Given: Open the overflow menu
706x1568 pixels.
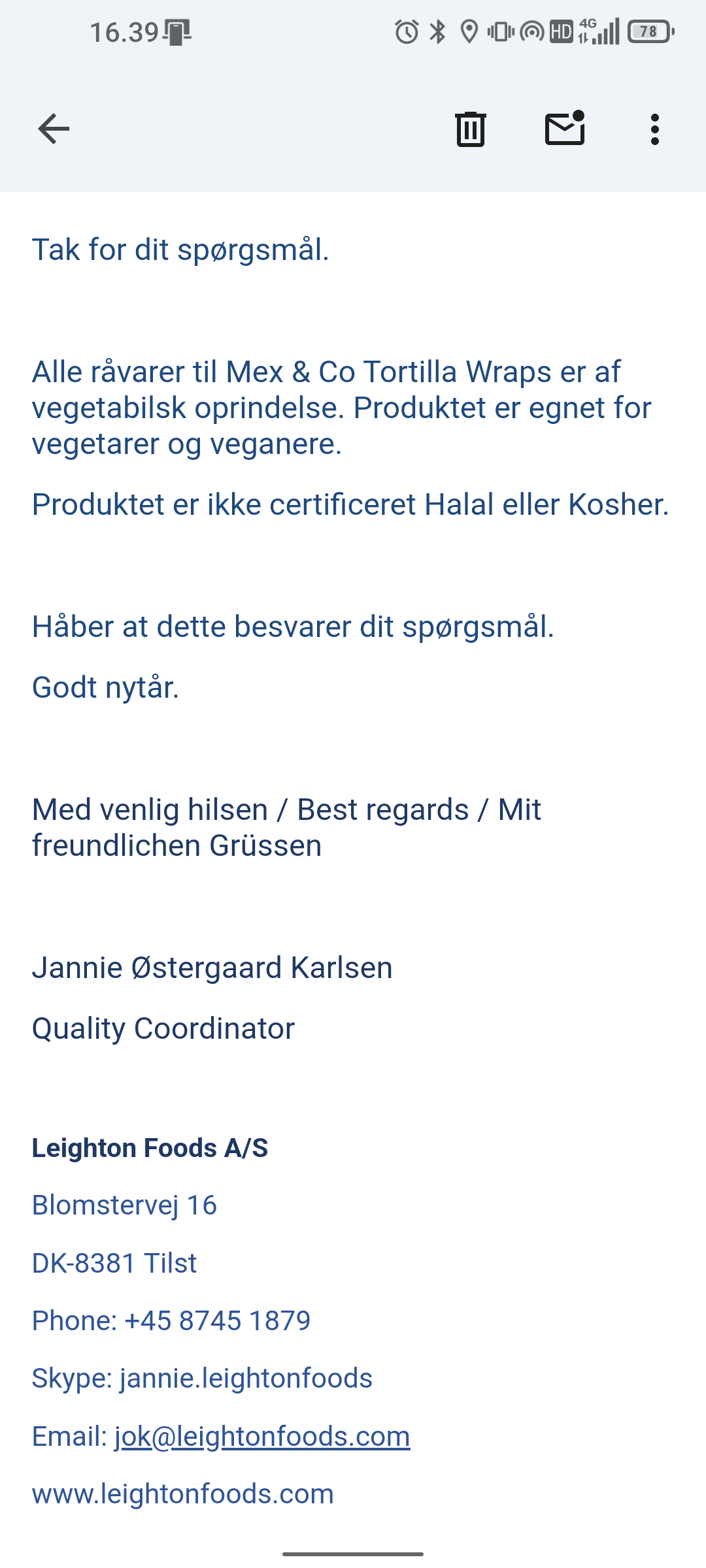Looking at the screenshot, I should tap(654, 129).
